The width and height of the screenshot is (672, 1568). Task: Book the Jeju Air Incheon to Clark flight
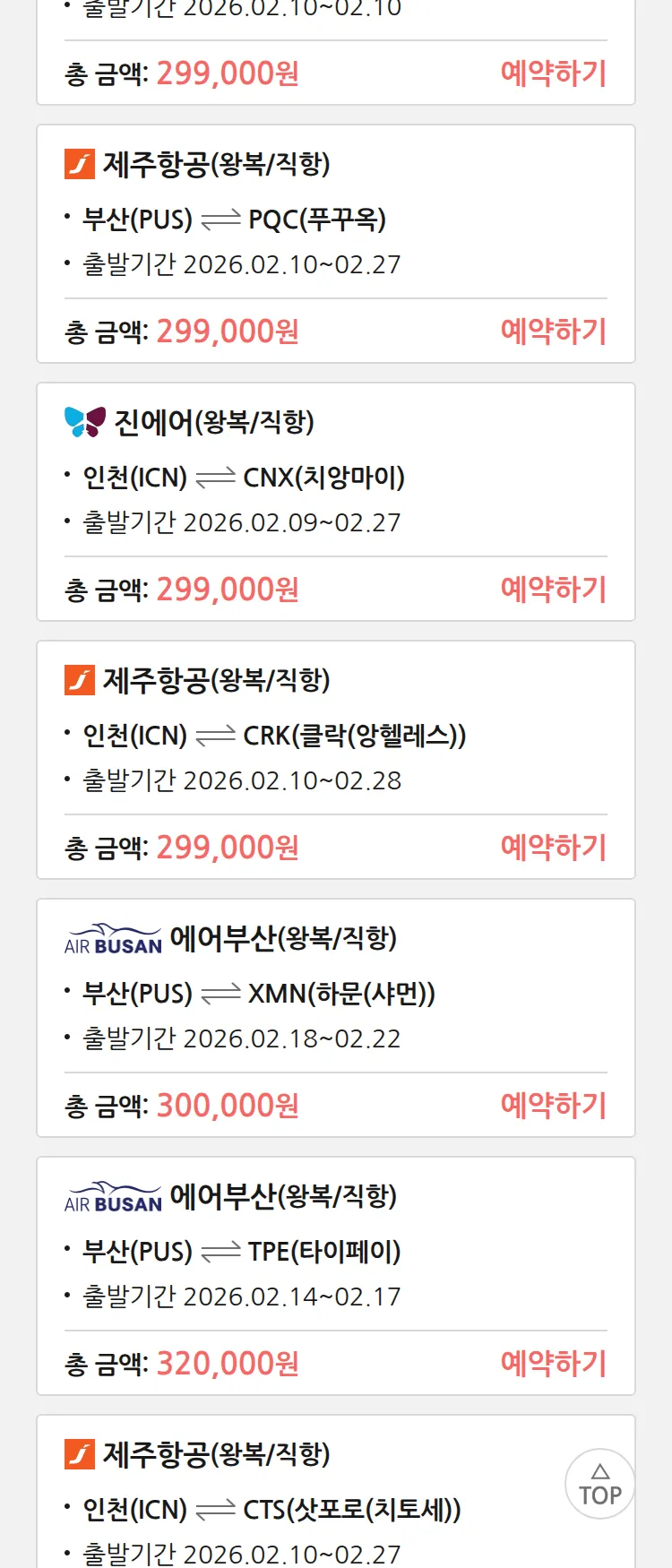tap(553, 848)
